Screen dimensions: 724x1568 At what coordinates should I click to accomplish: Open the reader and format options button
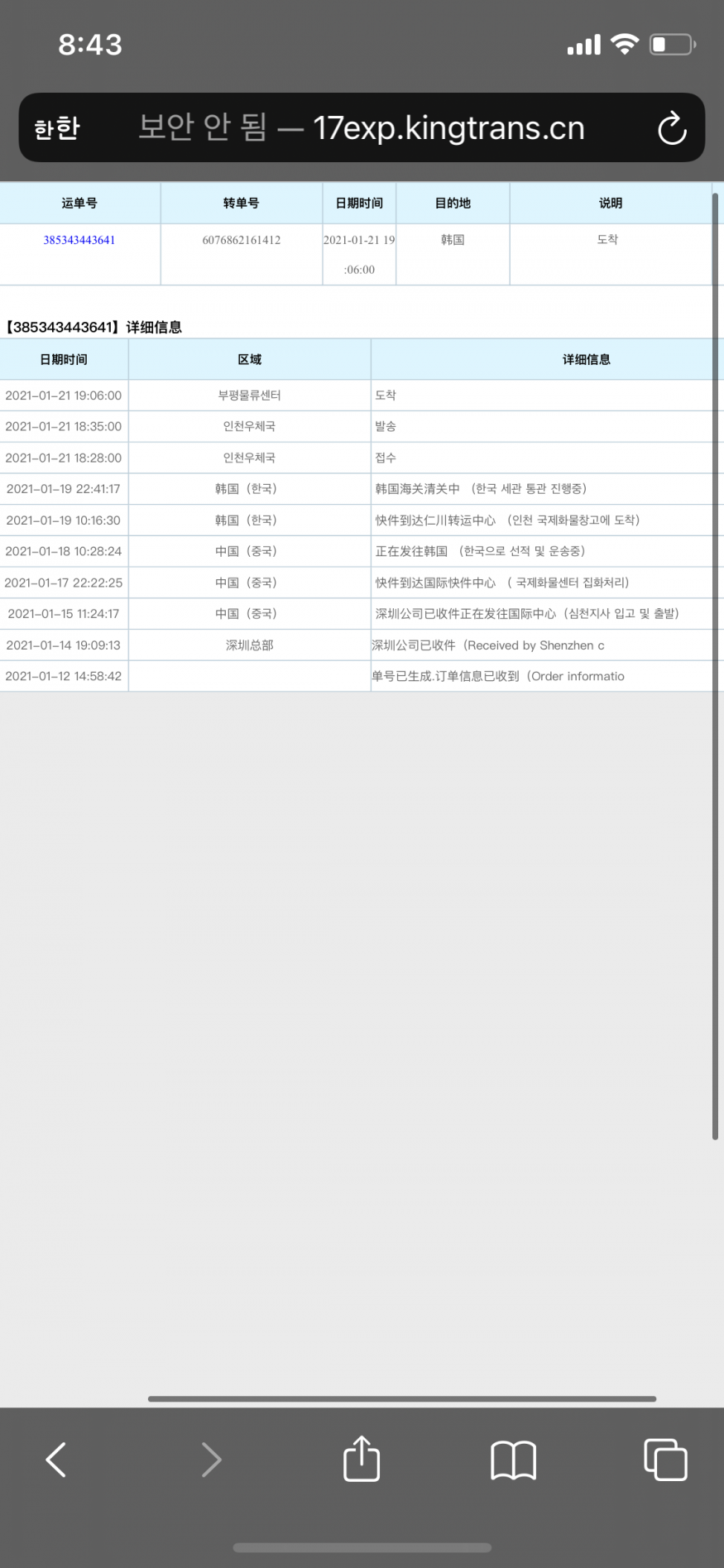tap(57, 128)
